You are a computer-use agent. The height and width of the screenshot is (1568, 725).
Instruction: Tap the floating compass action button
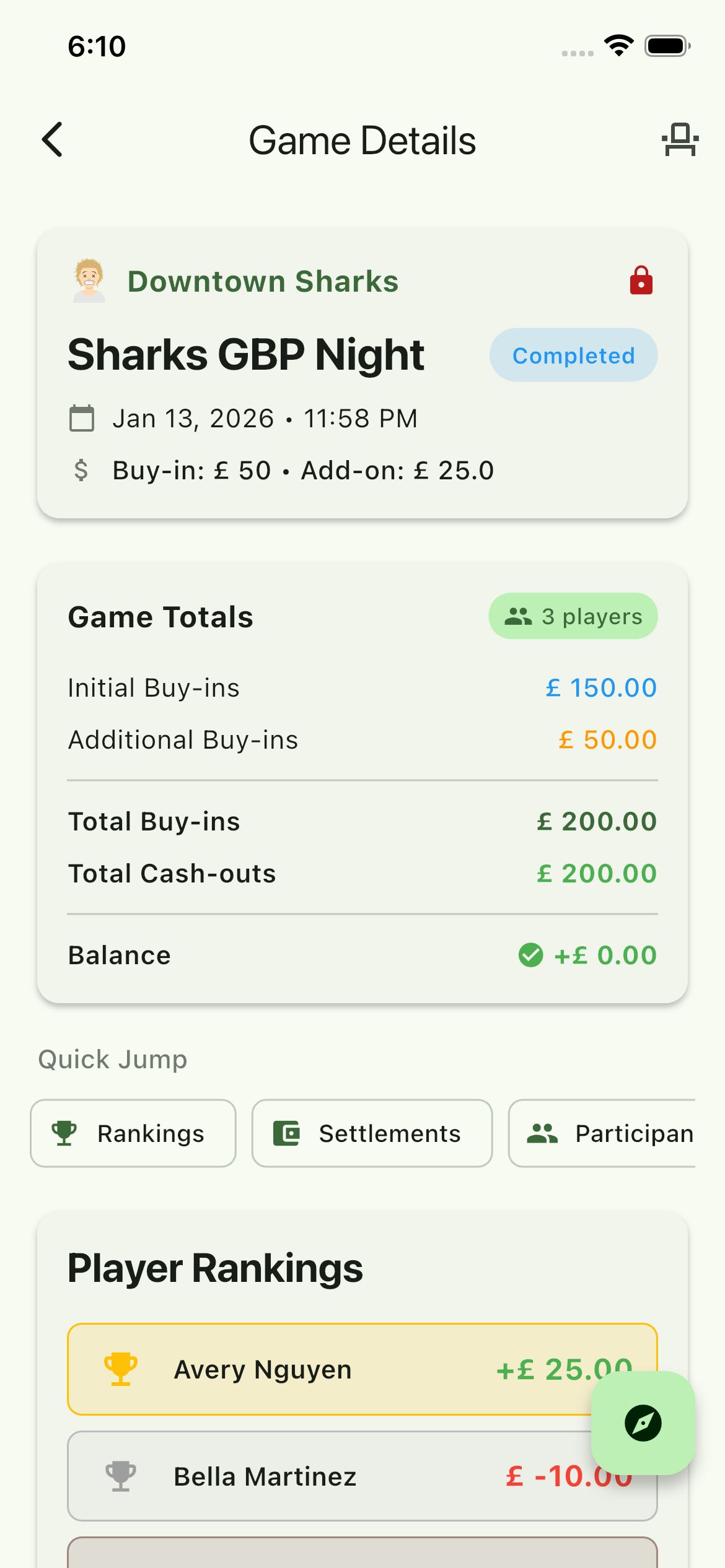tap(642, 1423)
